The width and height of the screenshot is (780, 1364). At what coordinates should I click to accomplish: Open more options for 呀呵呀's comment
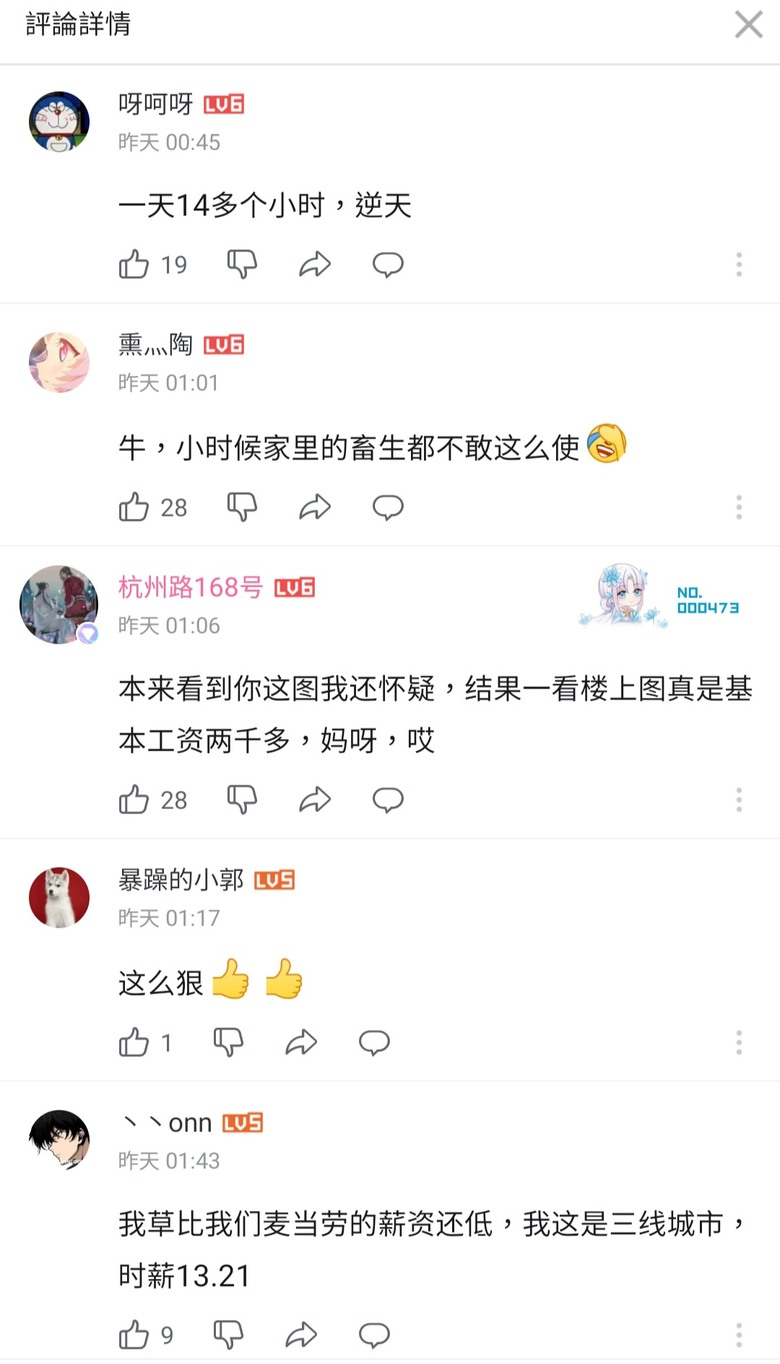click(739, 265)
